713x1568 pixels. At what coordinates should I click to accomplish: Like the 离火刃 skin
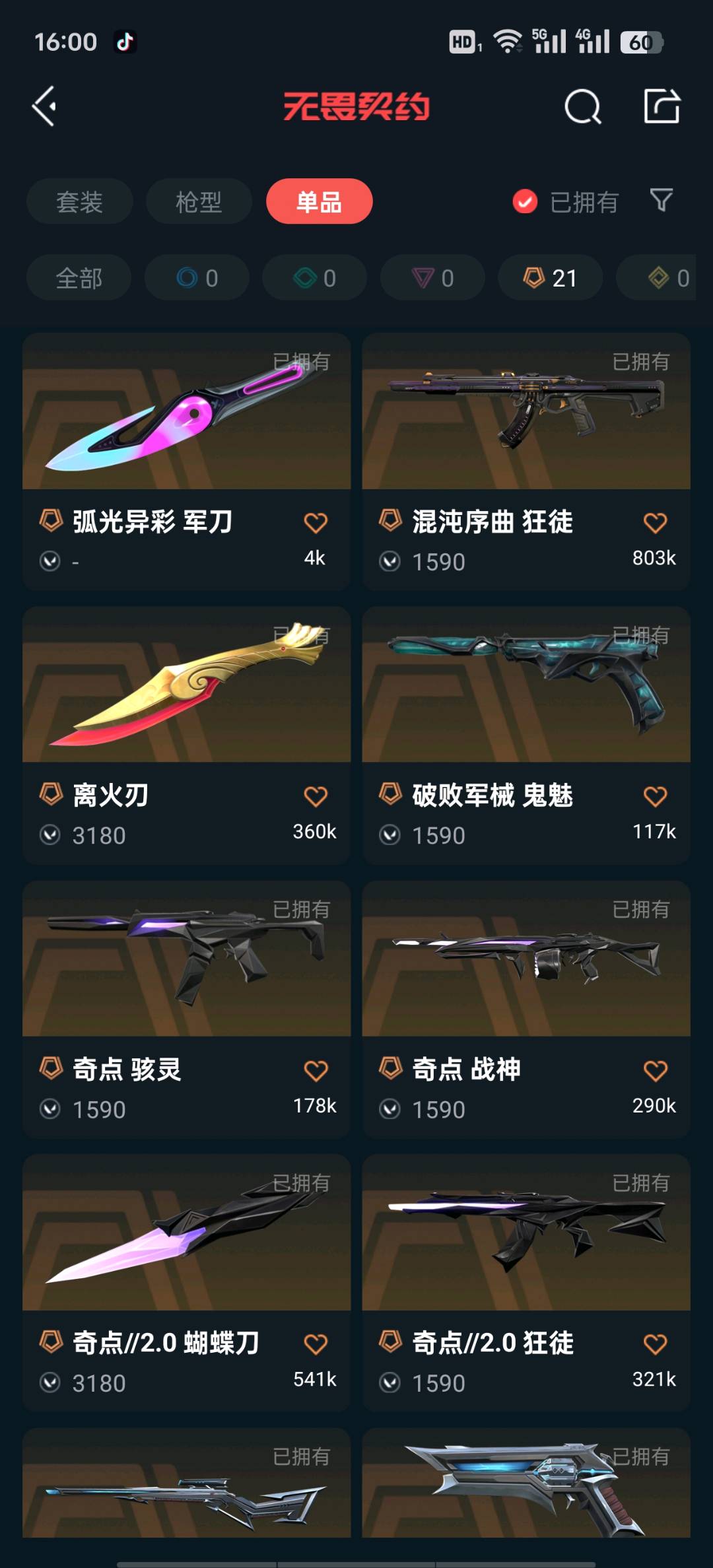[x=316, y=796]
